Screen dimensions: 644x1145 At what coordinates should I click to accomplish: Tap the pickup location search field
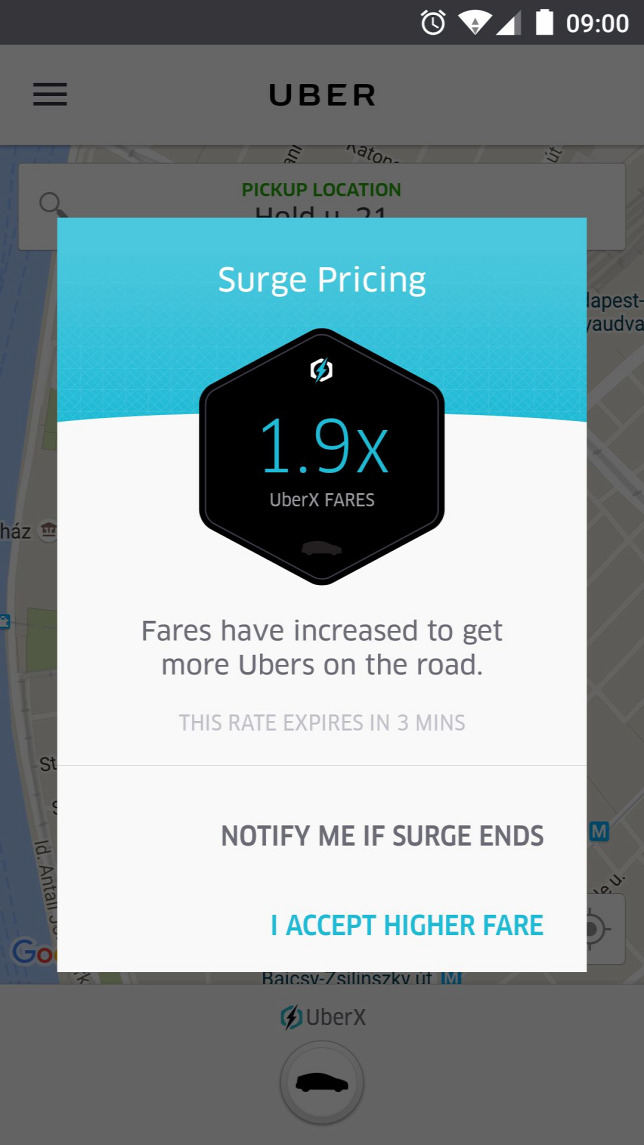[x=320, y=199]
